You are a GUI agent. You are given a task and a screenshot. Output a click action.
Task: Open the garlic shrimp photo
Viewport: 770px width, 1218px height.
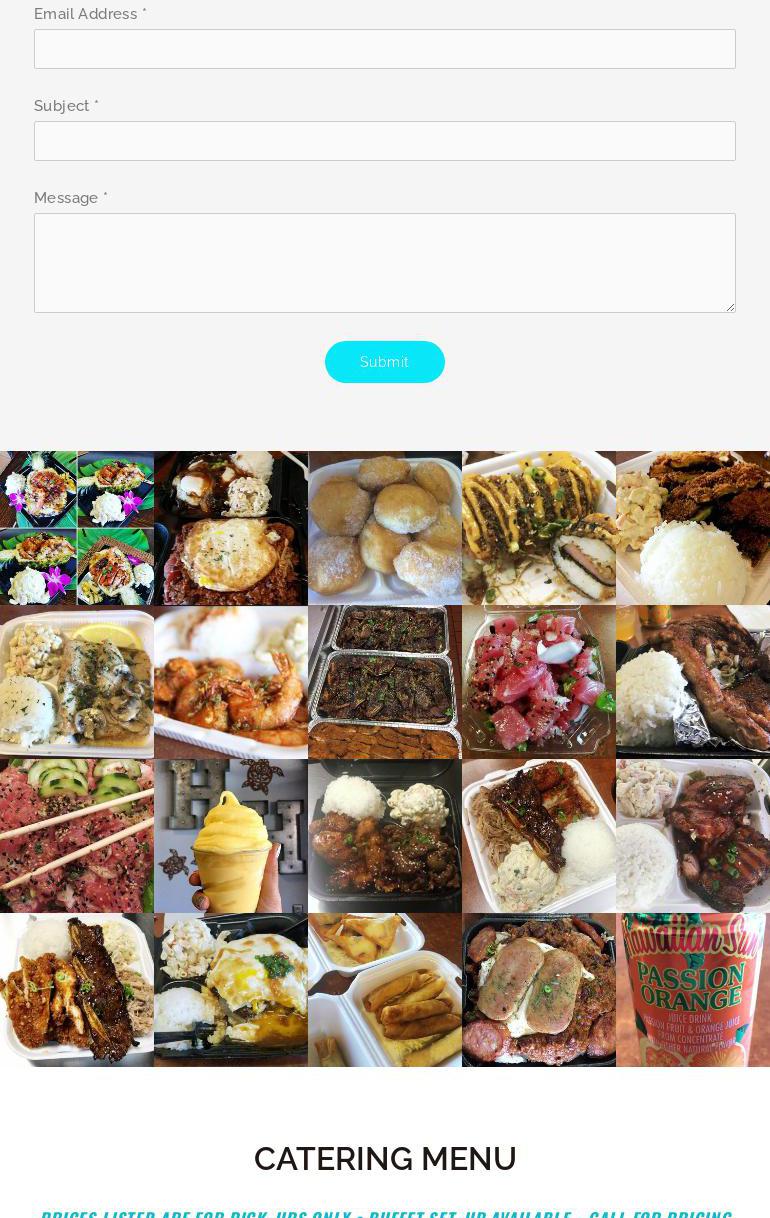[231, 682]
